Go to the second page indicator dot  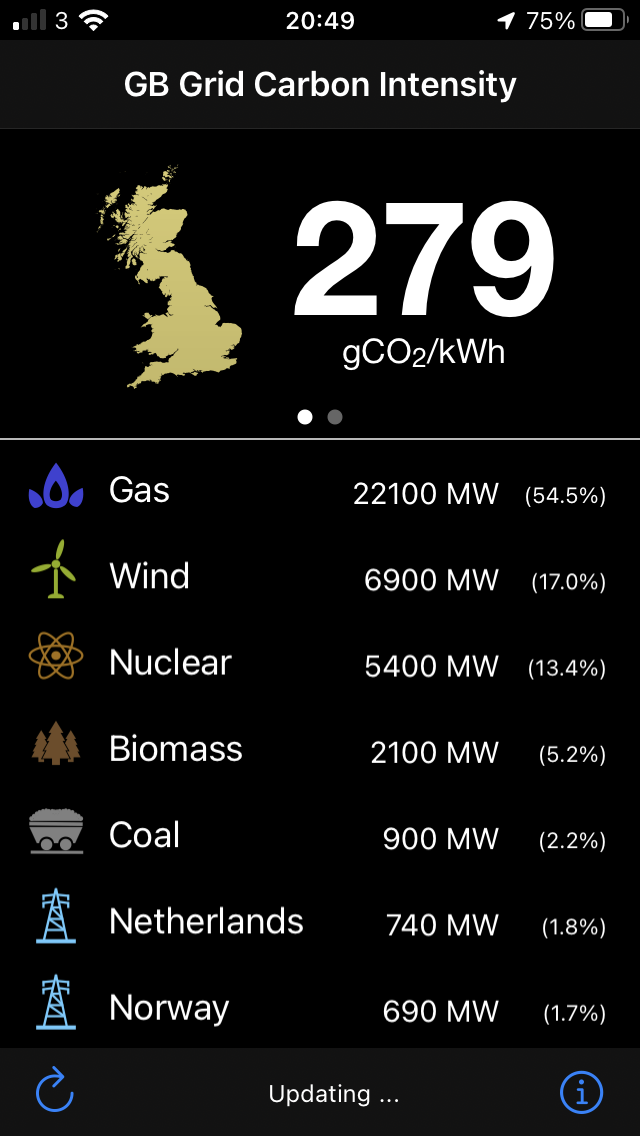pos(335,417)
